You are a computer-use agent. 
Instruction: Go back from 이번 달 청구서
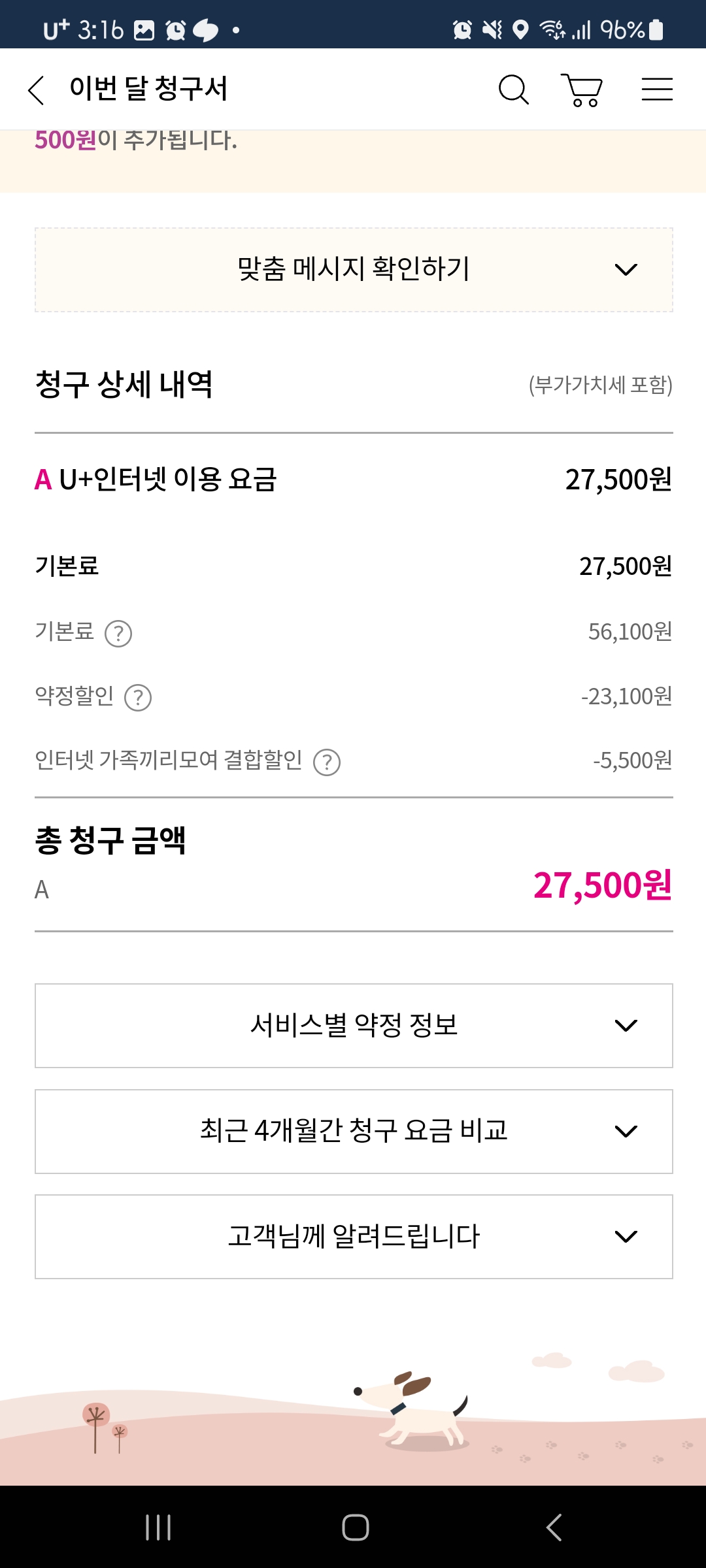pyautogui.click(x=37, y=90)
